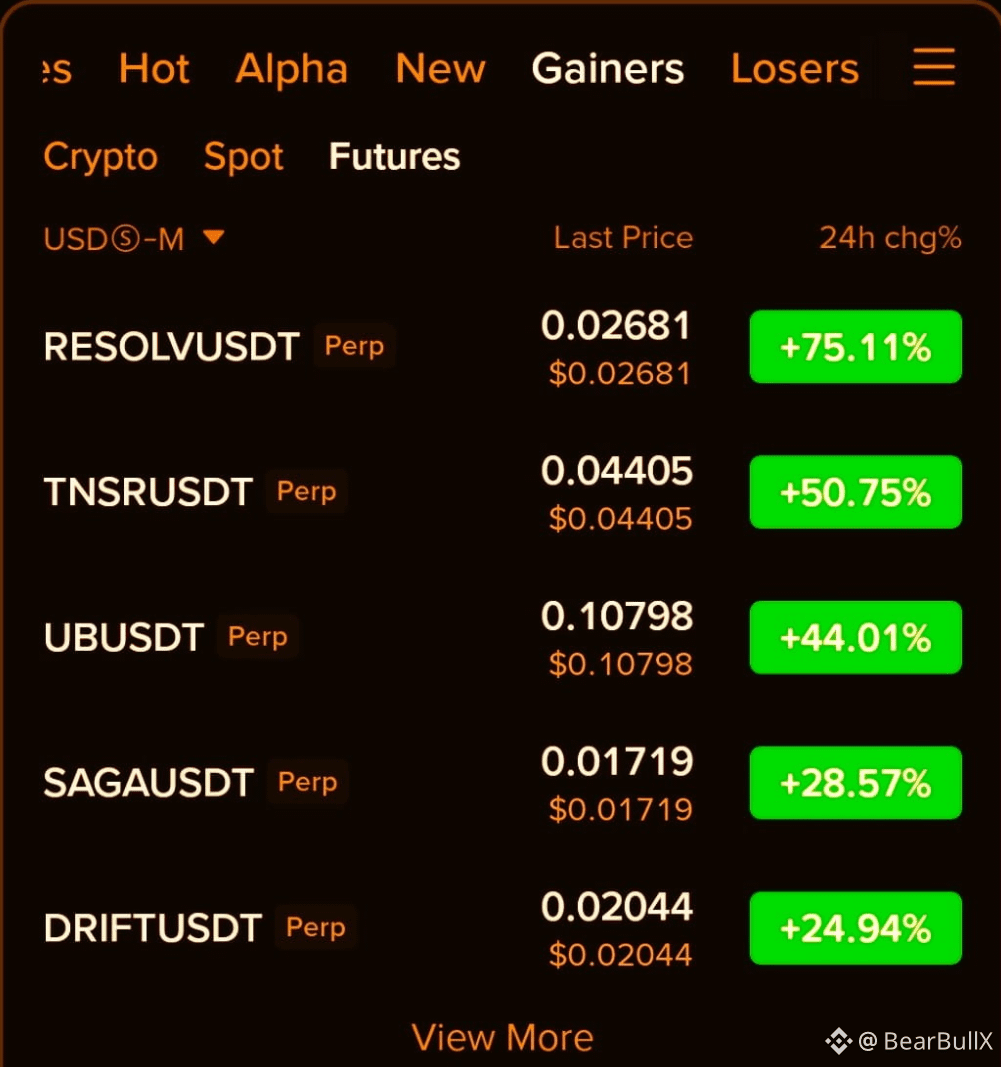The height and width of the screenshot is (1067, 1001).
Task: Switch to the Hot tab
Action: (x=154, y=68)
